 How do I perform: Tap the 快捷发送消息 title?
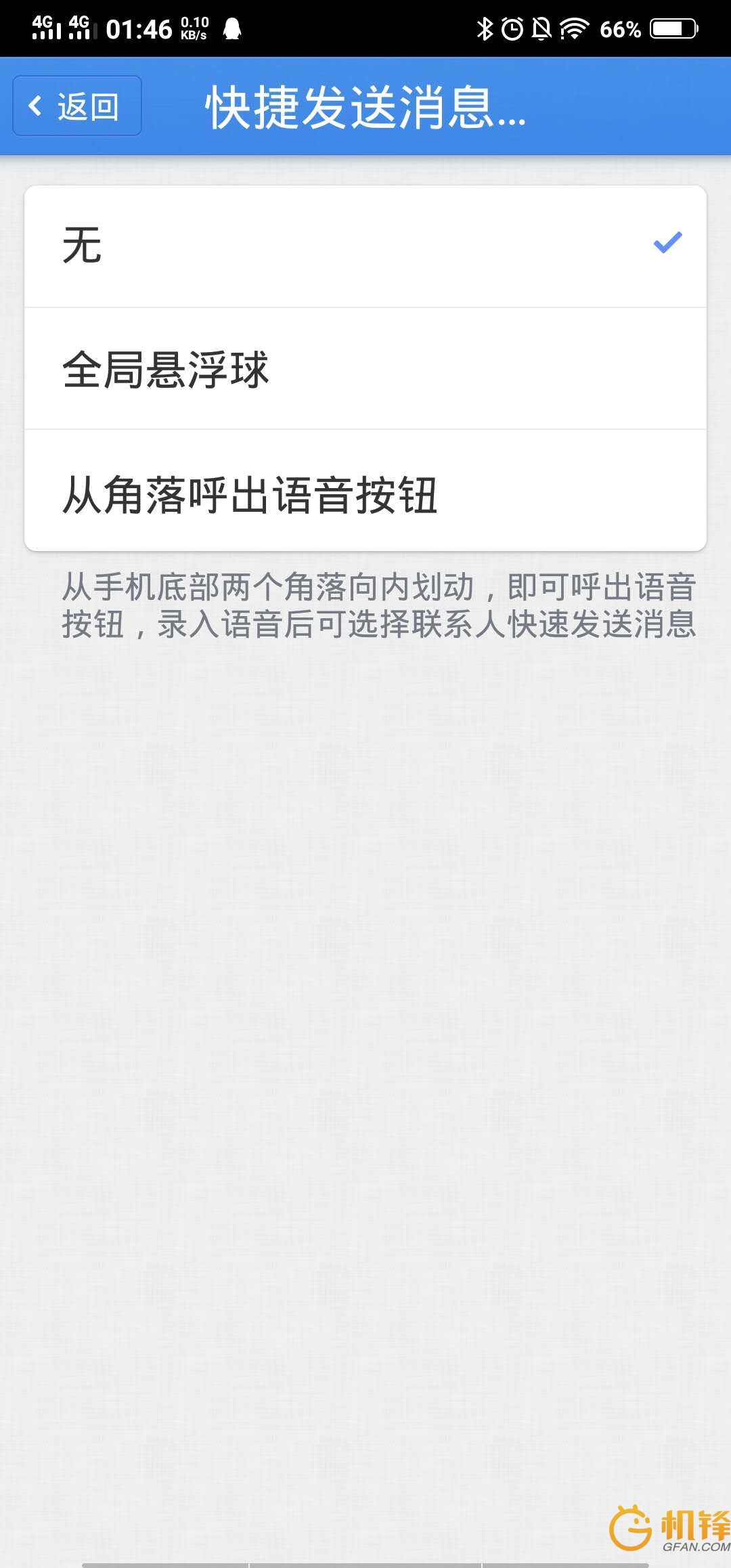[365, 108]
